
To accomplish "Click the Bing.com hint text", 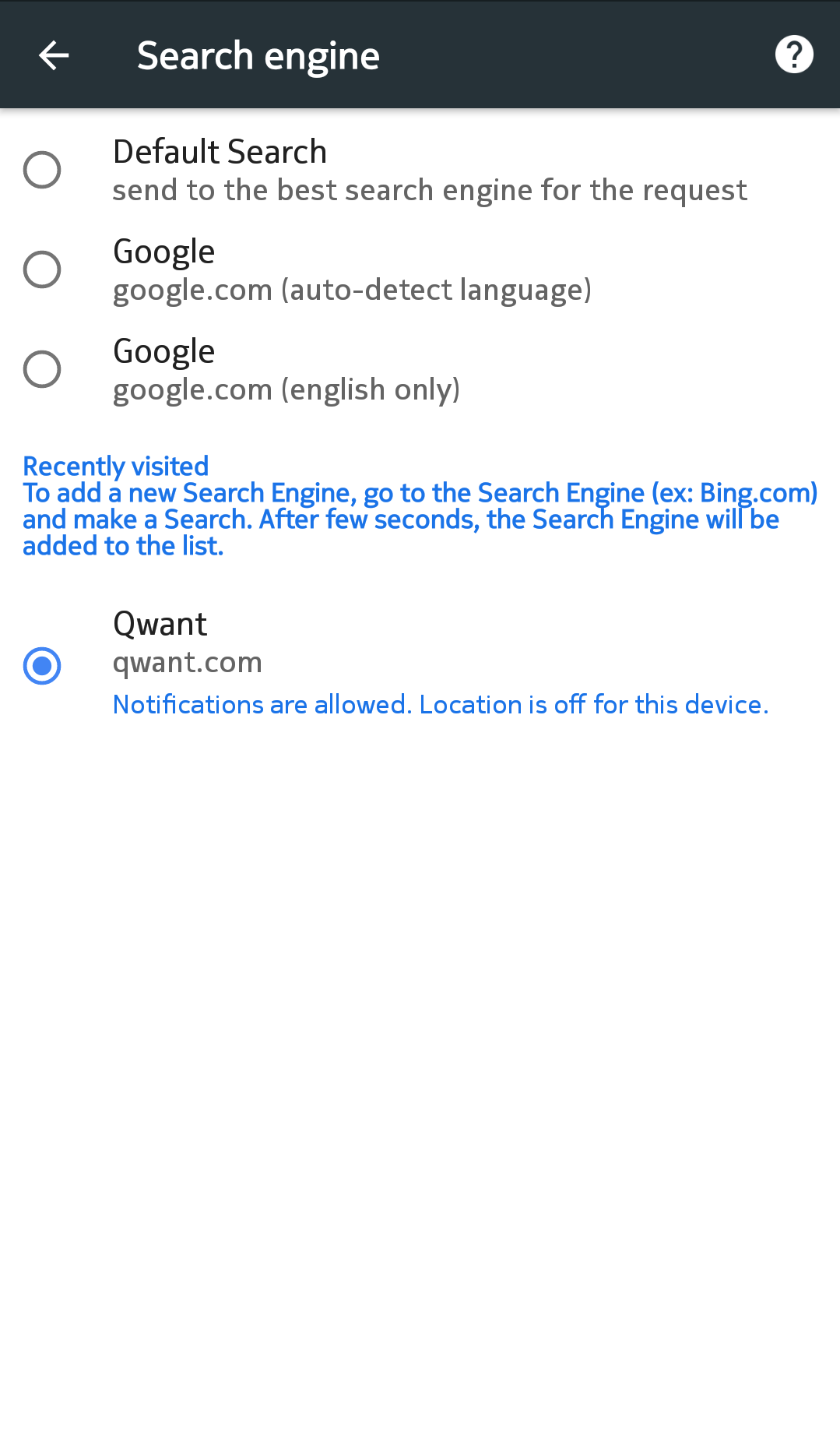I will click(x=420, y=493).
